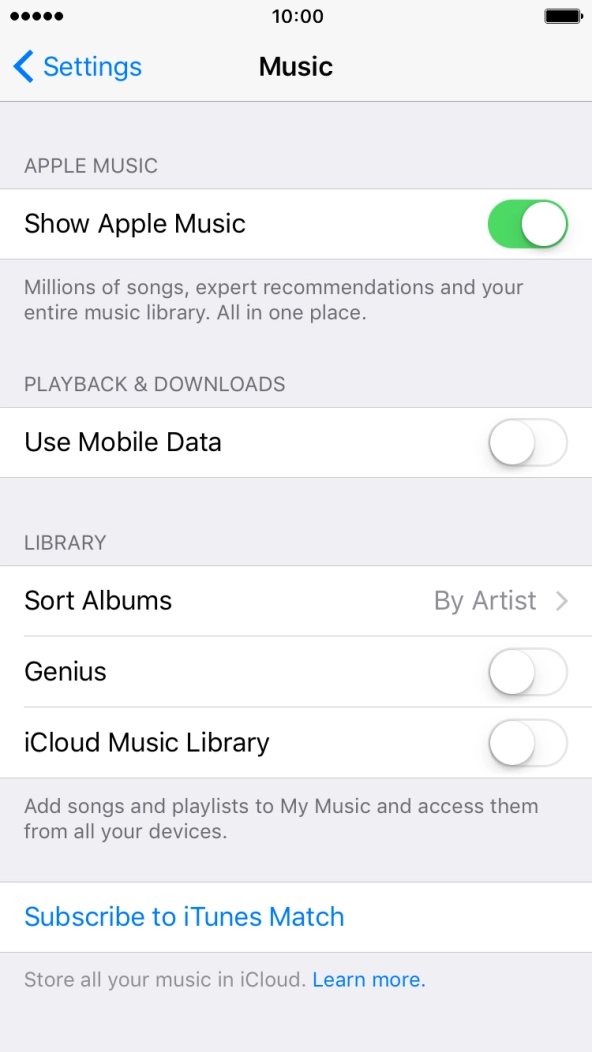Turn on Genius
This screenshot has height=1052, width=592.
528,672
